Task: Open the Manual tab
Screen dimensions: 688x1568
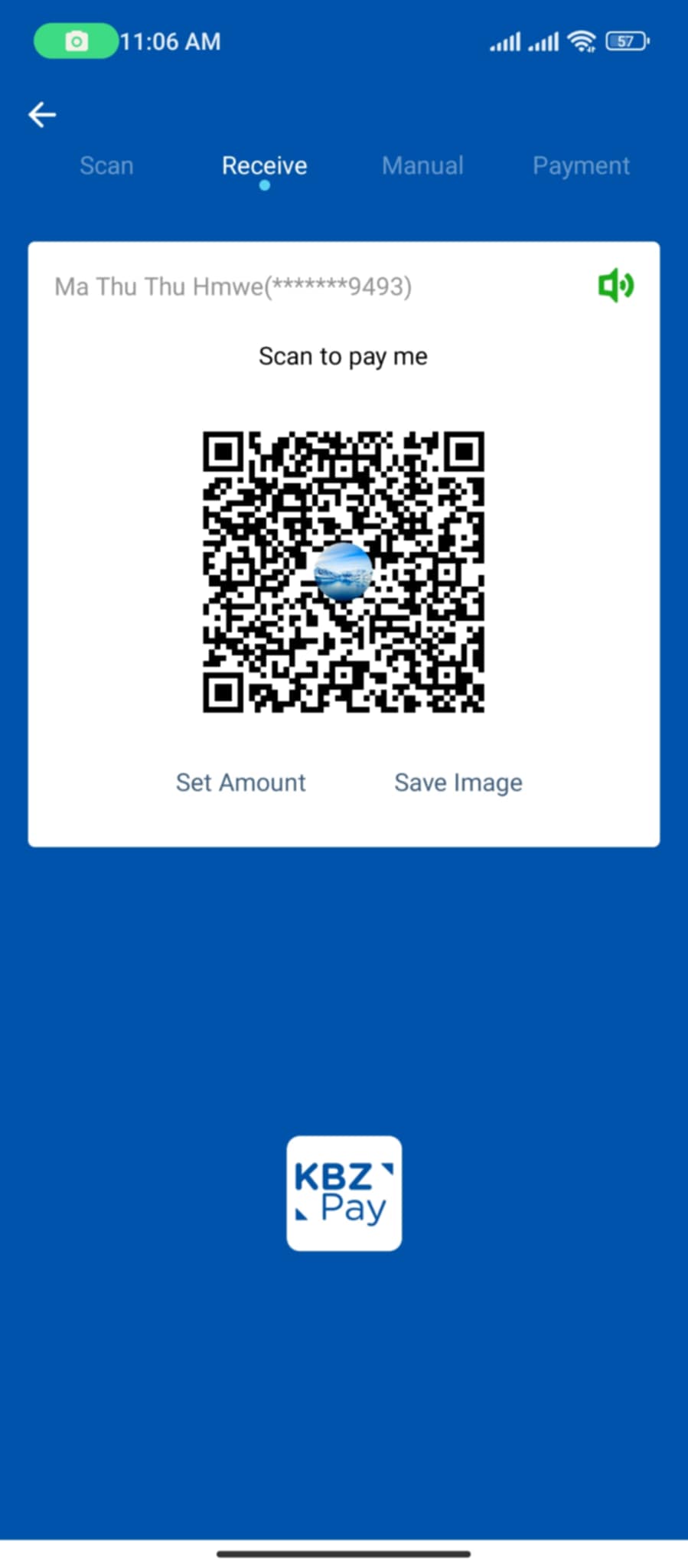Action: click(x=422, y=165)
